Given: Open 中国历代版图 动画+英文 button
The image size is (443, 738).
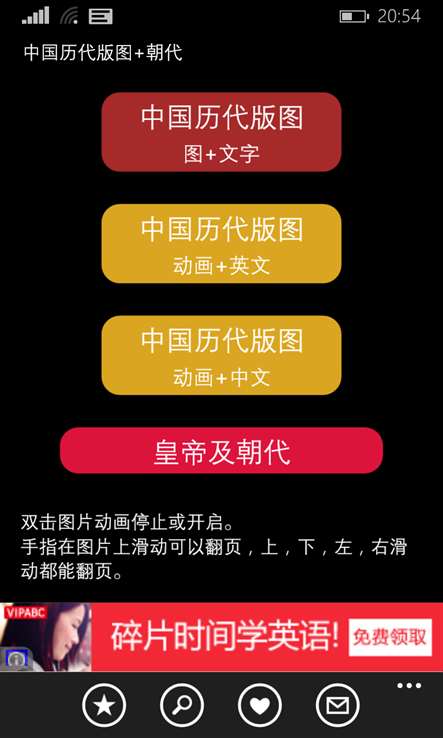Looking at the screenshot, I should 221,243.
